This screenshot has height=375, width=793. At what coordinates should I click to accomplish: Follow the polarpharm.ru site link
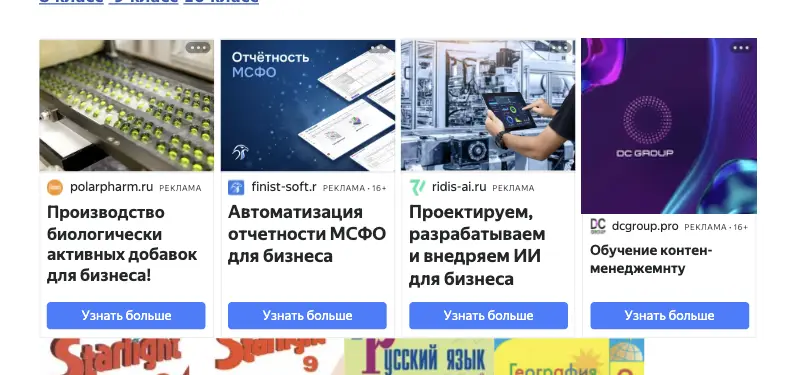click(111, 187)
